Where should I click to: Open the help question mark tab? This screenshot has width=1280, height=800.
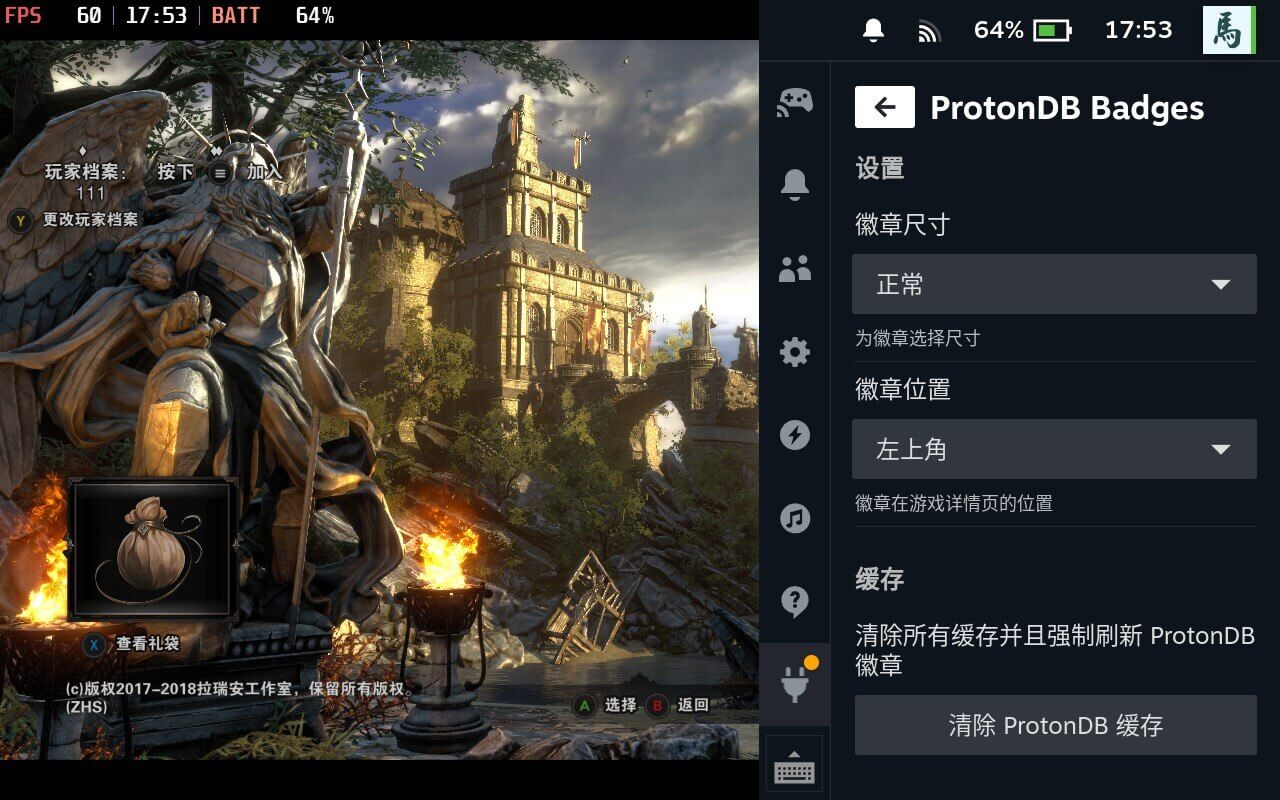(795, 602)
